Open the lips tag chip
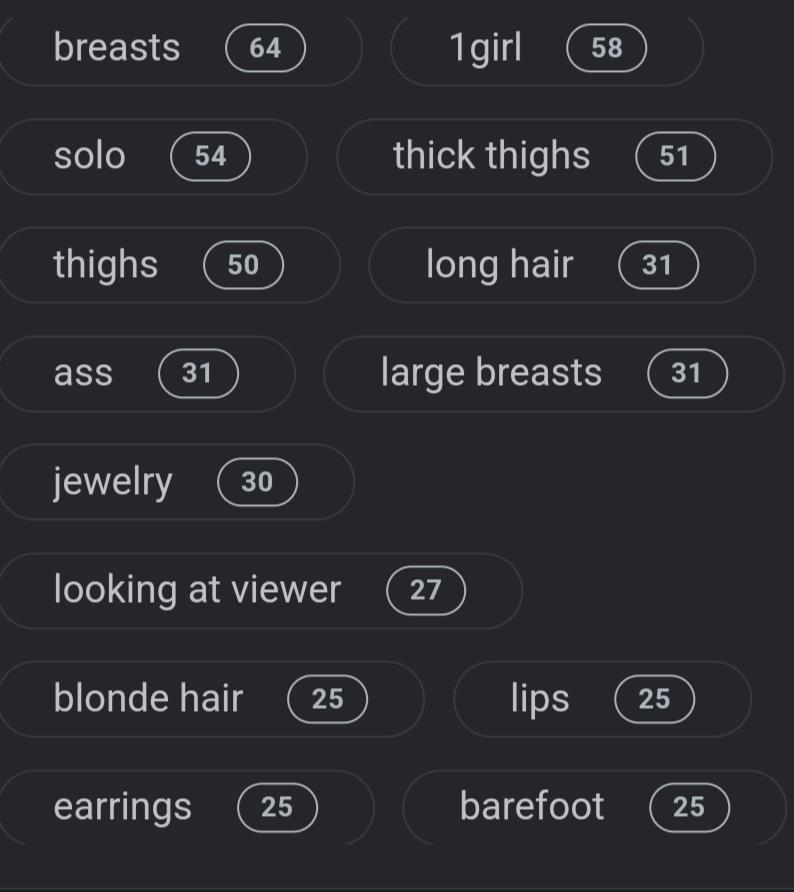This screenshot has height=892, width=794. tap(600, 698)
